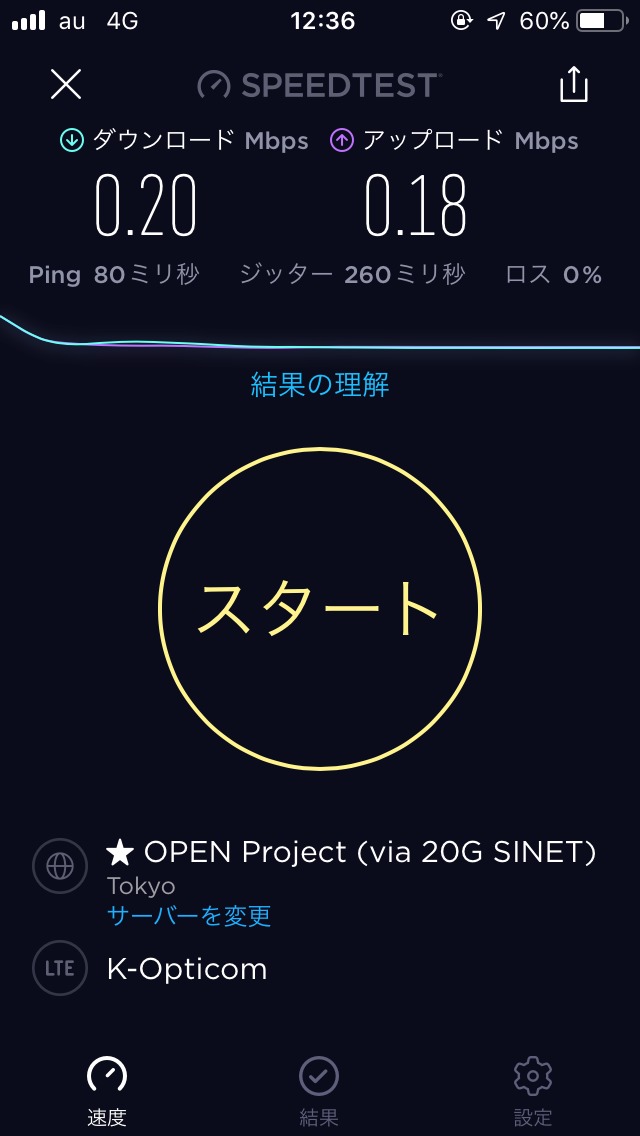The width and height of the screenshot is (640, 1136).
Task: Switch to the 速度 tab
Action: 107,1091
